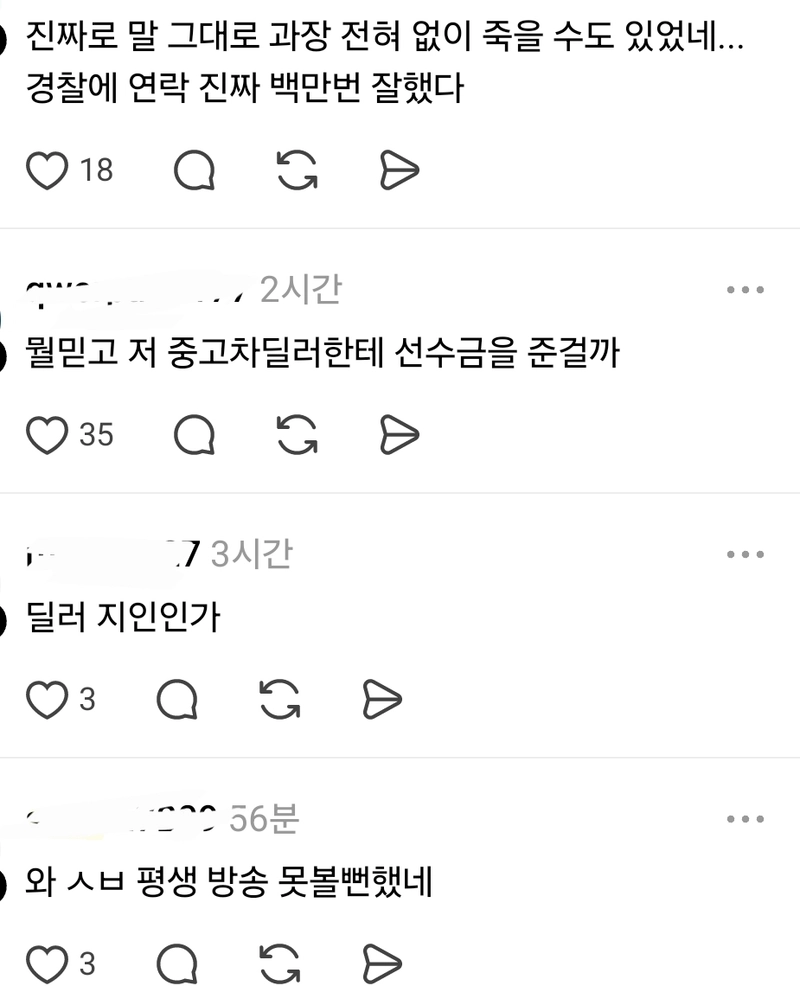The width and height of the screenshot is (800, 986).
Task: Share the '평생 방송 못볼뻔했네' comment
Action: (382, 964)
